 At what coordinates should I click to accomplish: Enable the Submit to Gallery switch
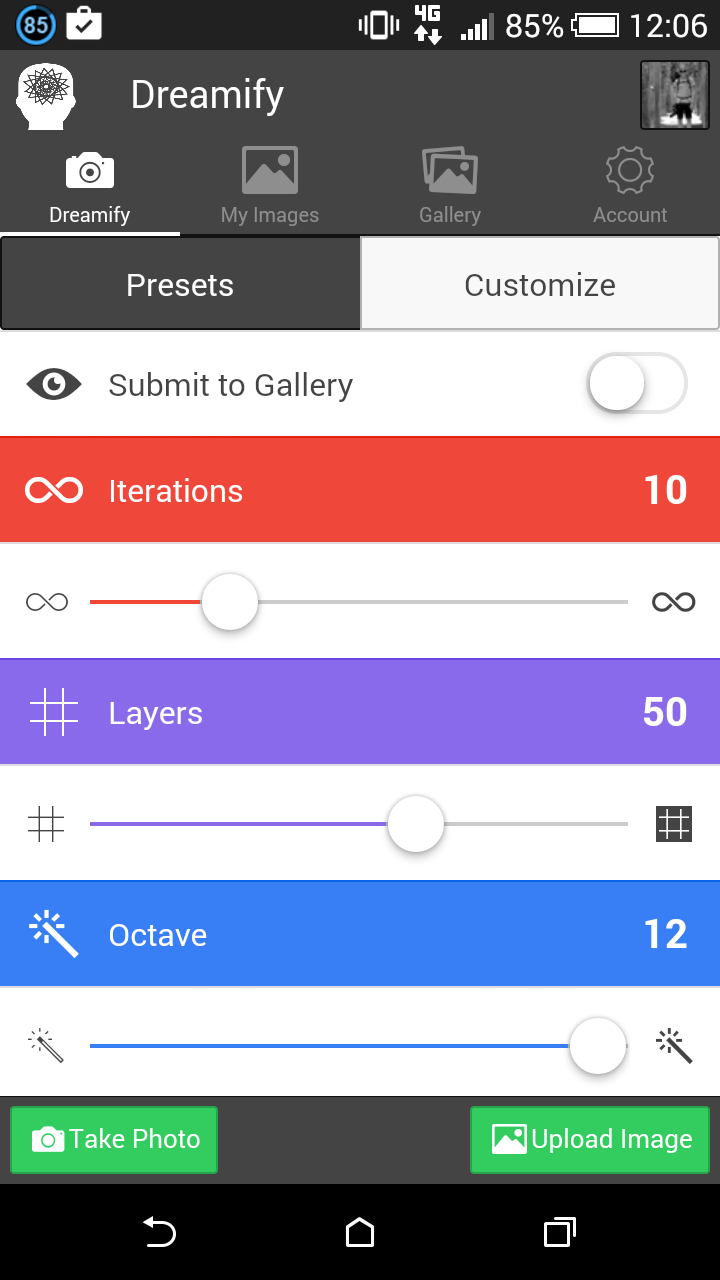click(636, 383)
